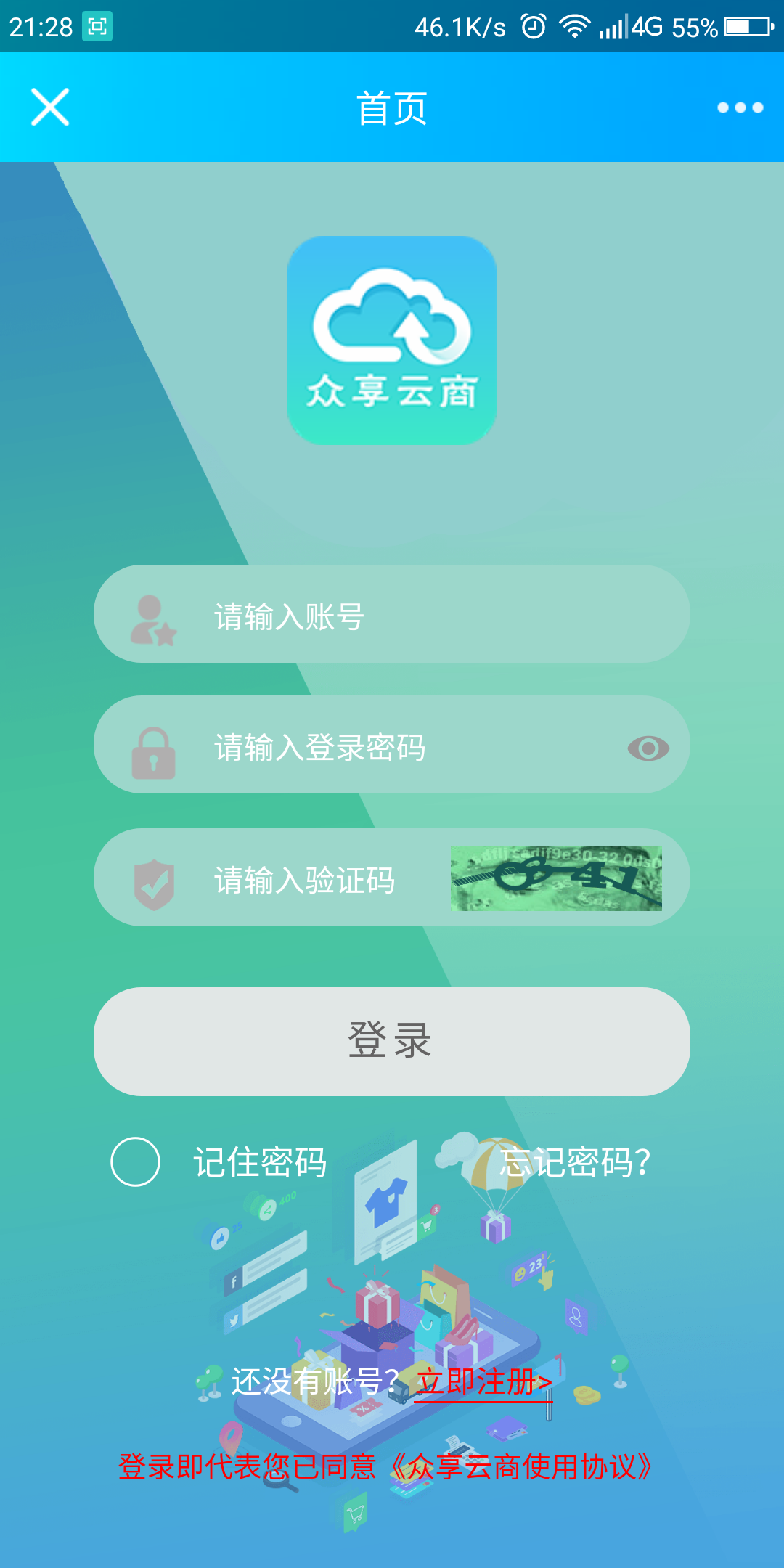The width and height of the screenshot is (784, 1568).
Task: Click the captcha image to refresh it
Action: coord(557,878)
